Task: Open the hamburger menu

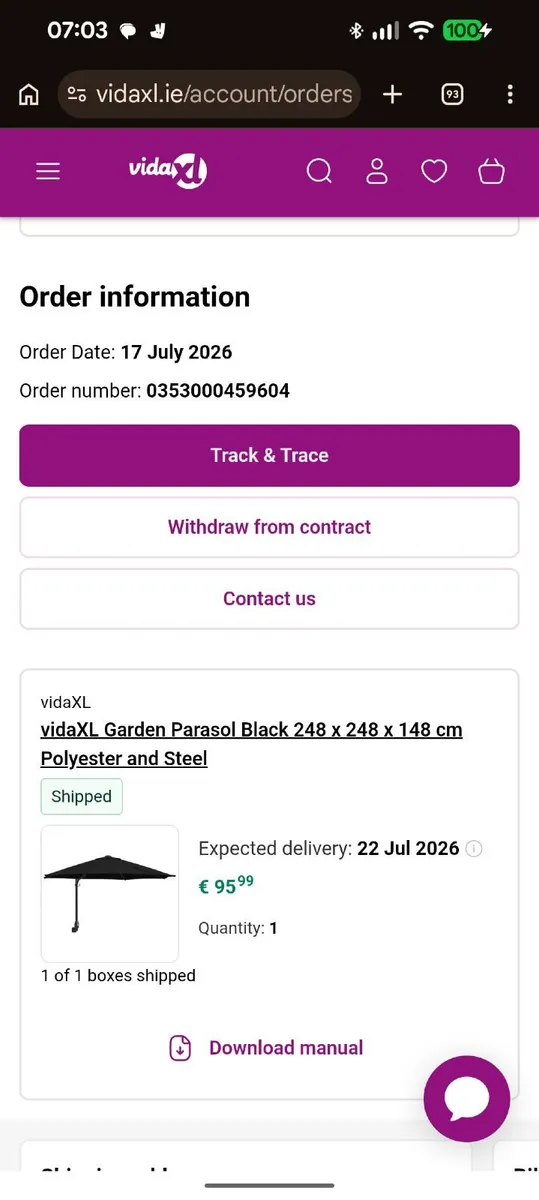Action: [48, 172]
